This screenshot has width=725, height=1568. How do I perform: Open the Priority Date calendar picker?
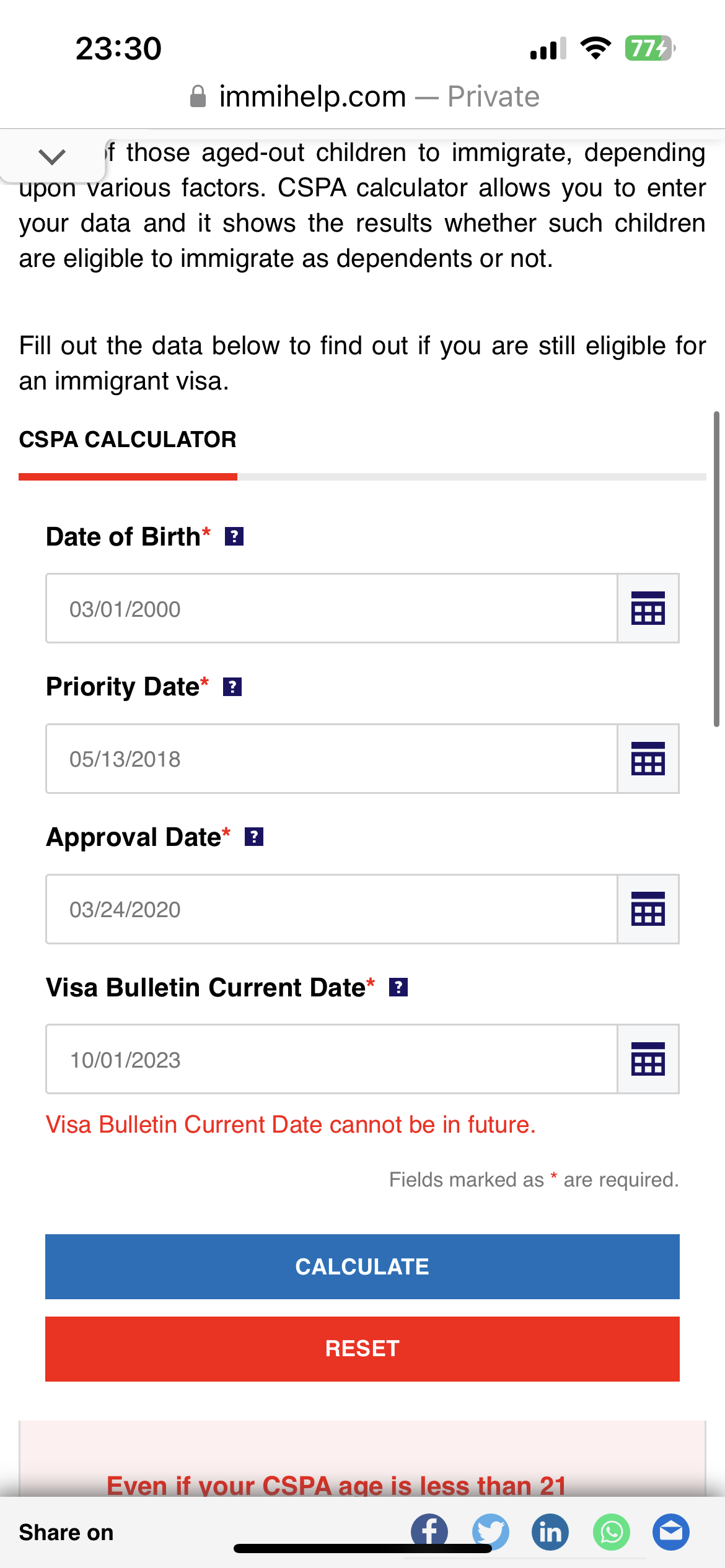pos(648,759)
